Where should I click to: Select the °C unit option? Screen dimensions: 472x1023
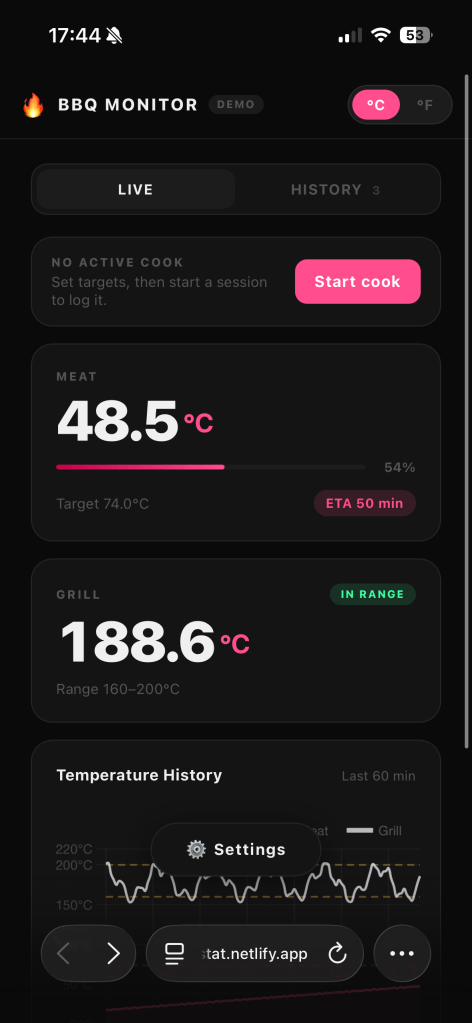pos(376,105)
